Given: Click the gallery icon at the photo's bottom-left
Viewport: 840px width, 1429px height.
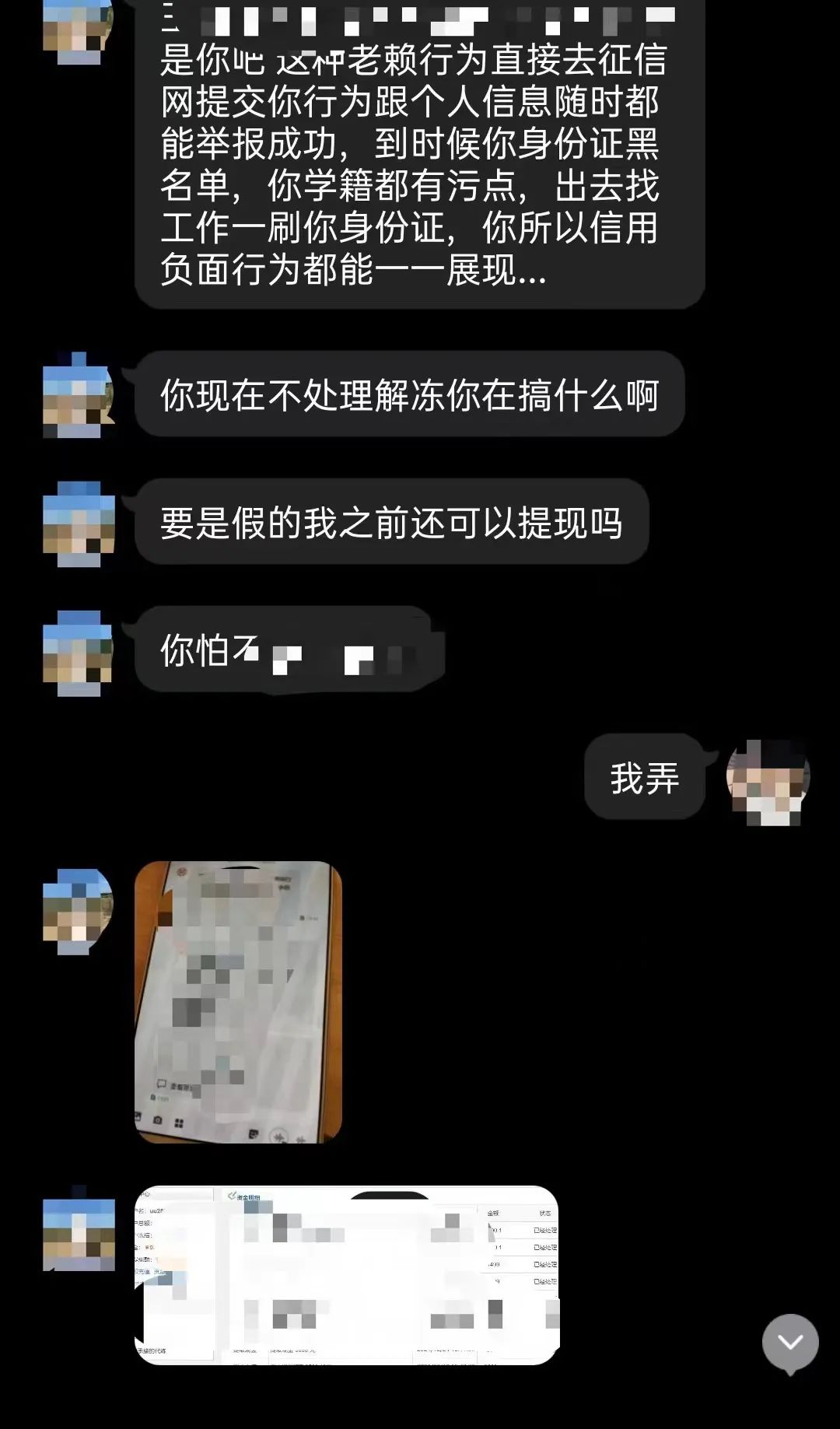Looking at the screenshot, I should (138, 1116).
